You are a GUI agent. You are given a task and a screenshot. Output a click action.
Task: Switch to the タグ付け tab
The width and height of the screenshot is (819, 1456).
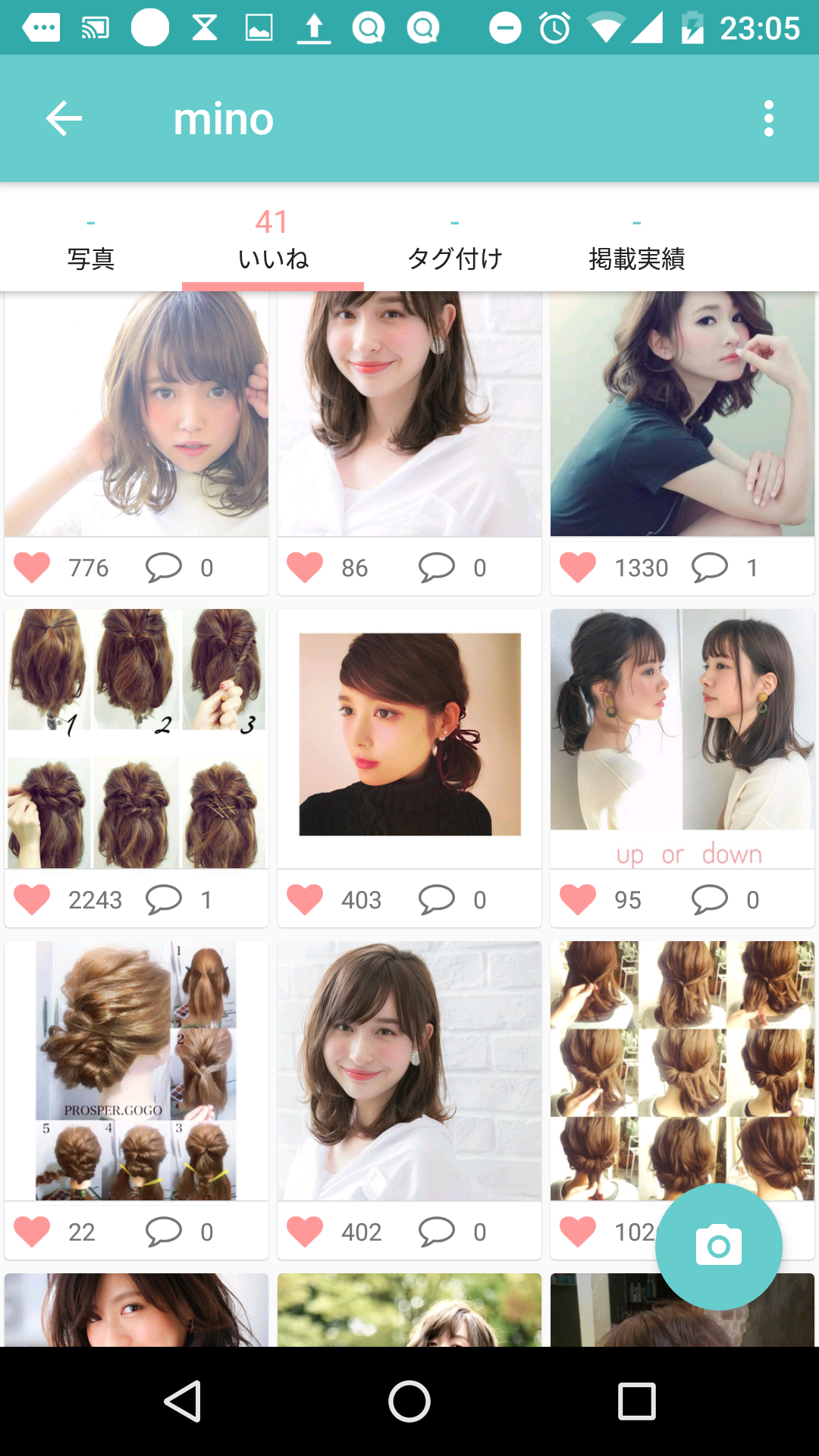455,238
